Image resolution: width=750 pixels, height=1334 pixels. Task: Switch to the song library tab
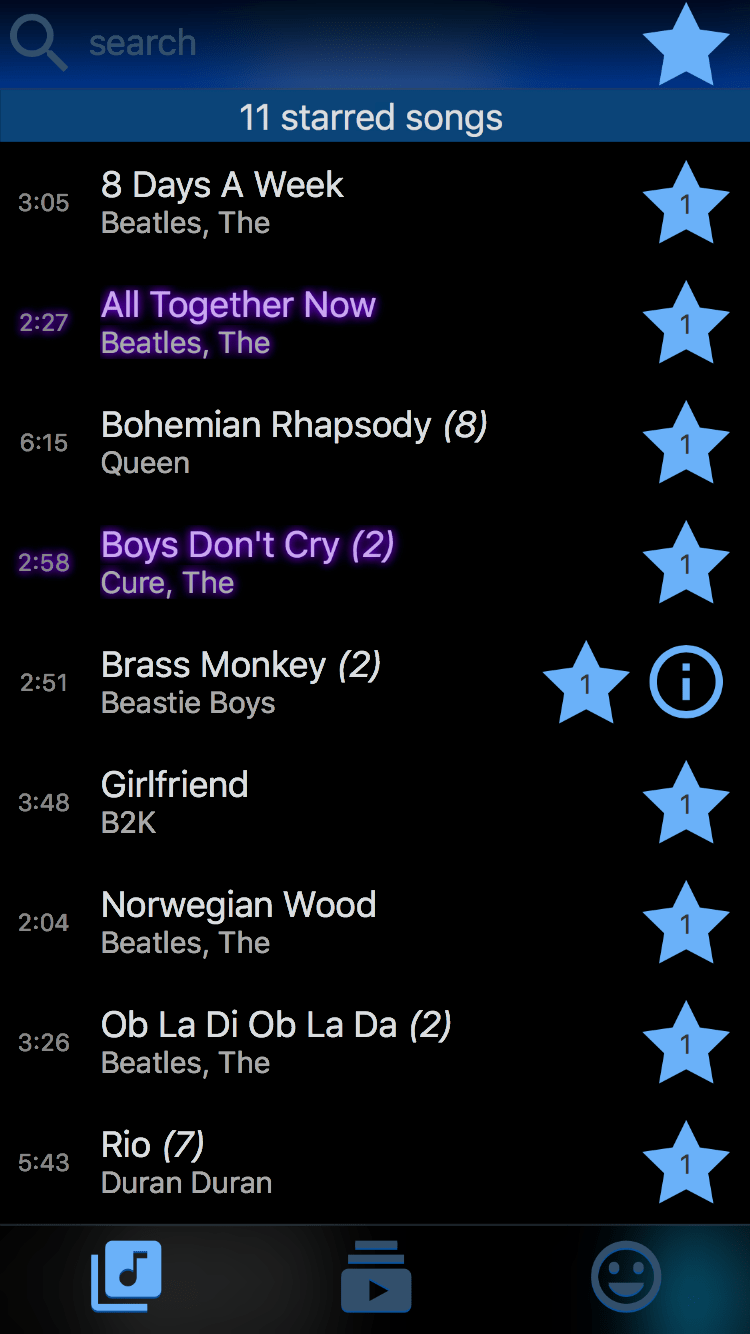point(126,1276)
